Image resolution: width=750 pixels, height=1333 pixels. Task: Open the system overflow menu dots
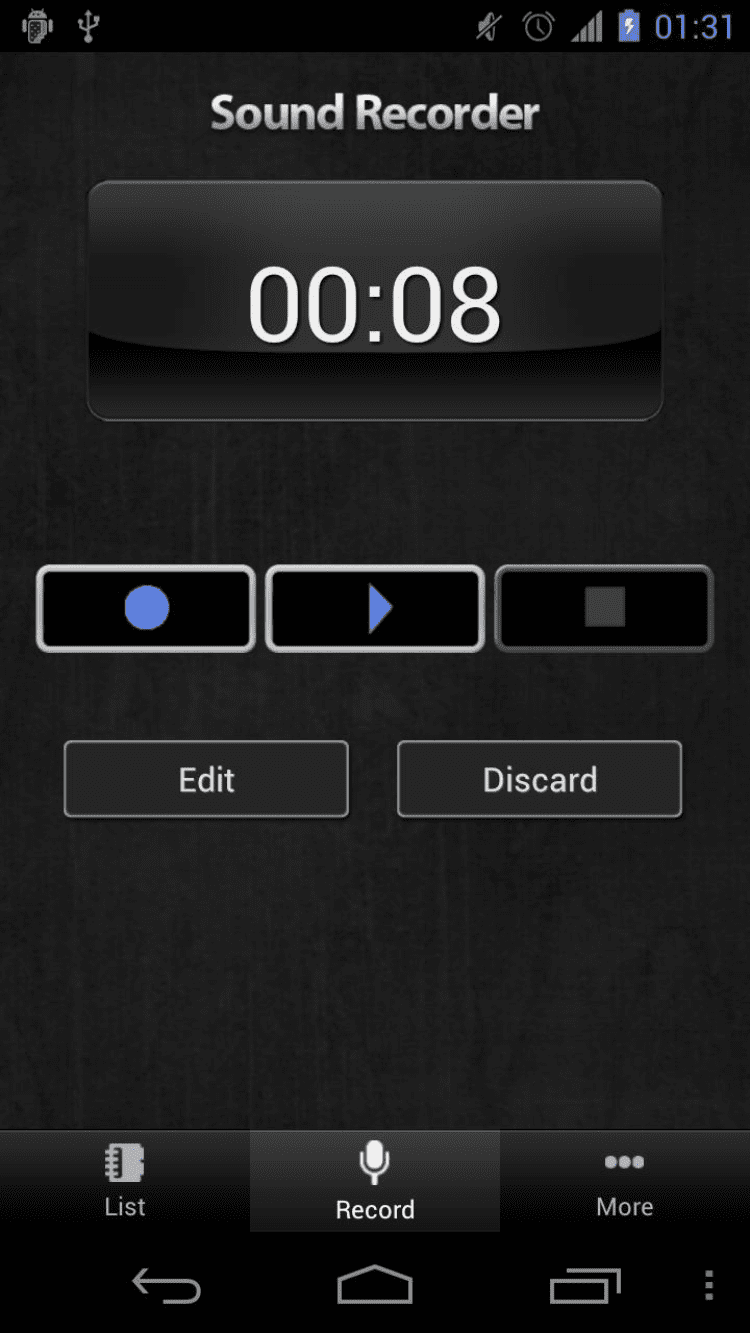point(708,1286)
